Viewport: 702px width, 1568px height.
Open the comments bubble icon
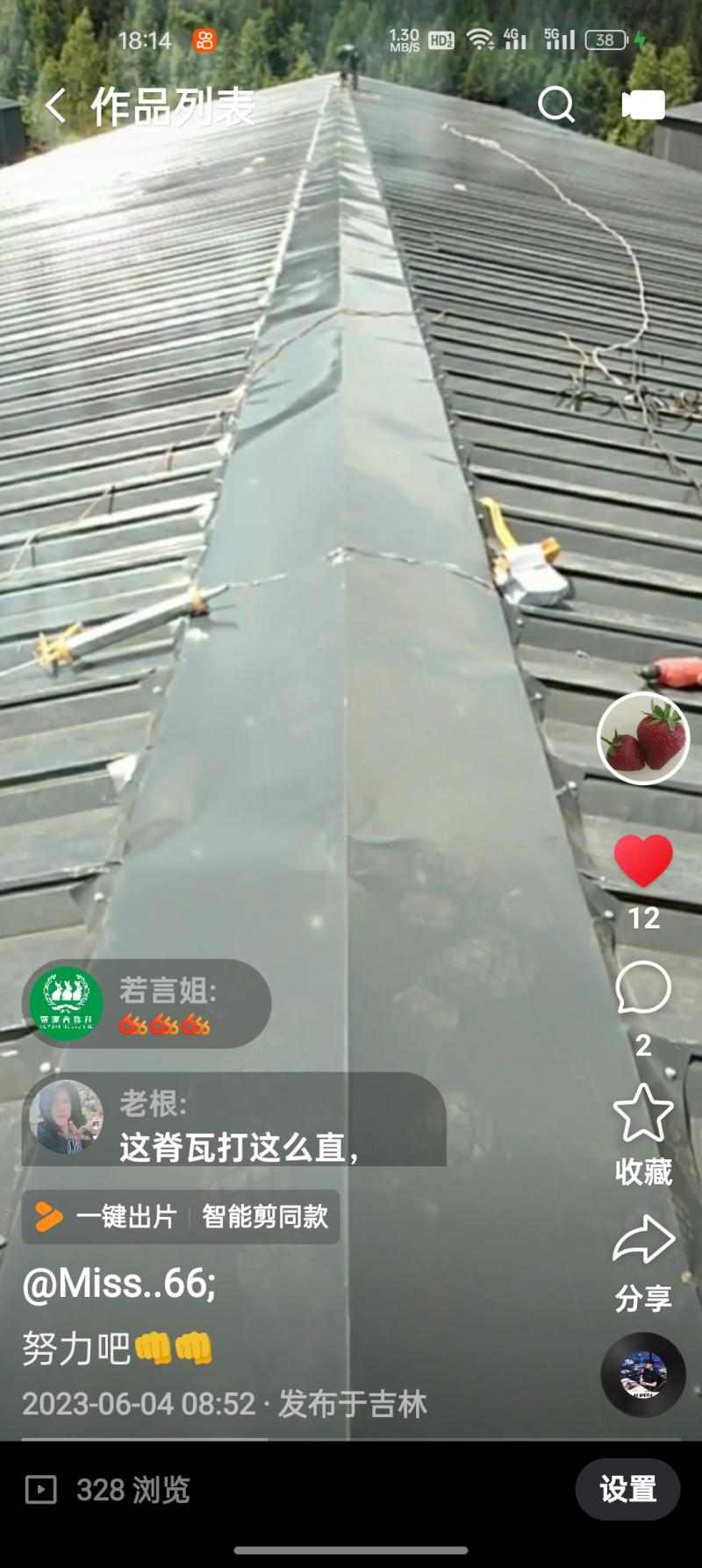click(643, 988)
